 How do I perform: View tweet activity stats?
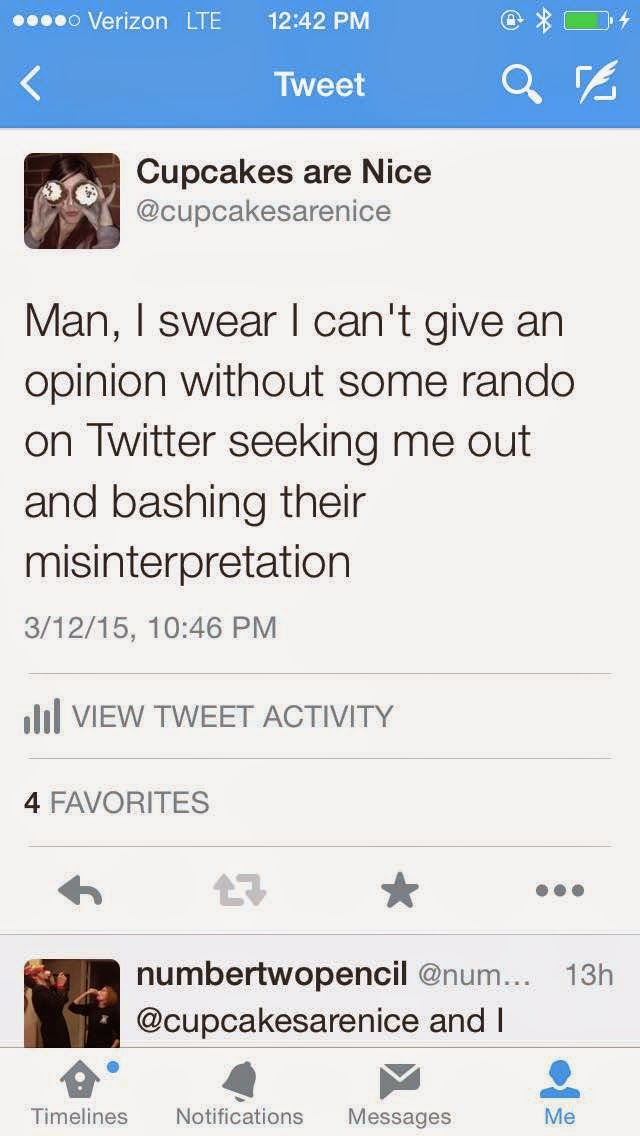[x=209, y=716]
